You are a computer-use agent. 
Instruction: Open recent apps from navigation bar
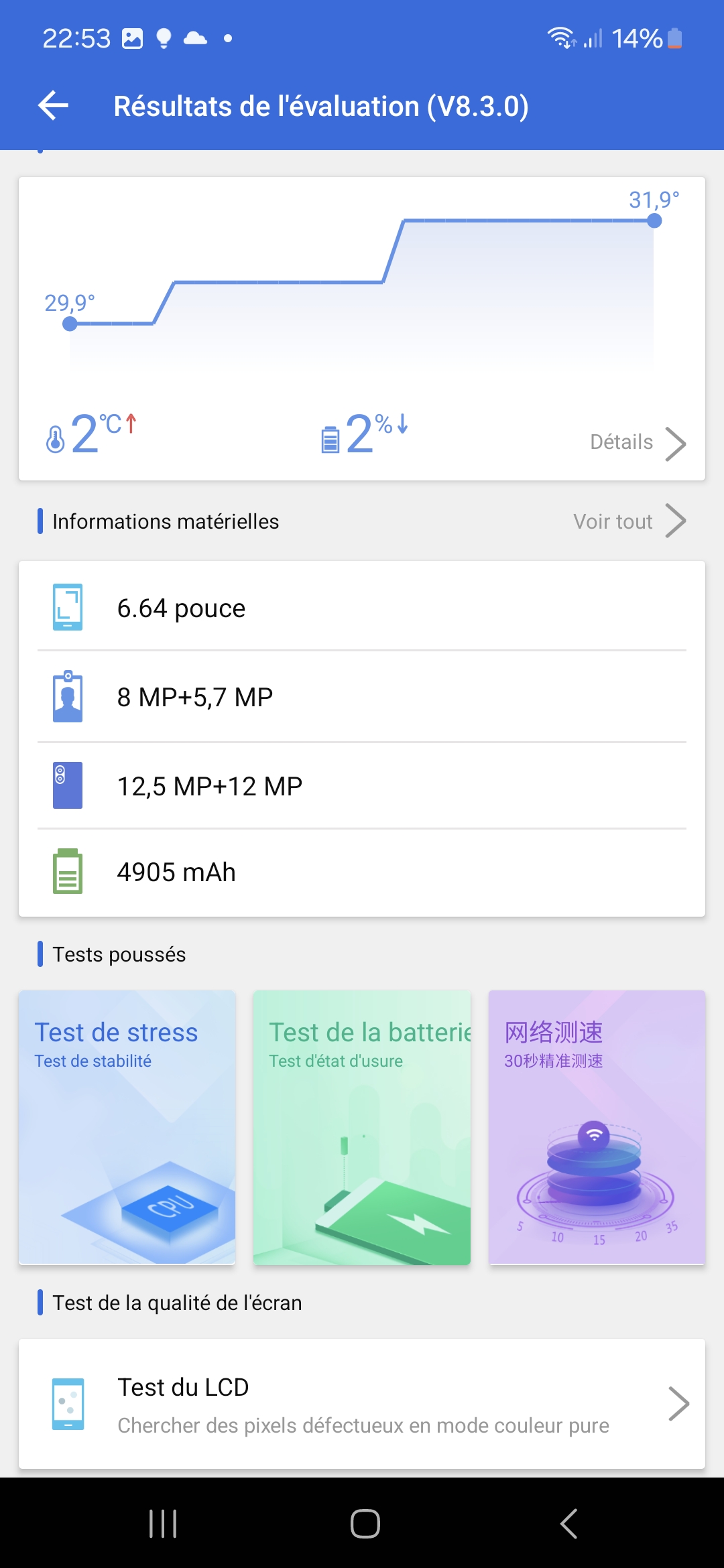coord(163,1524)
